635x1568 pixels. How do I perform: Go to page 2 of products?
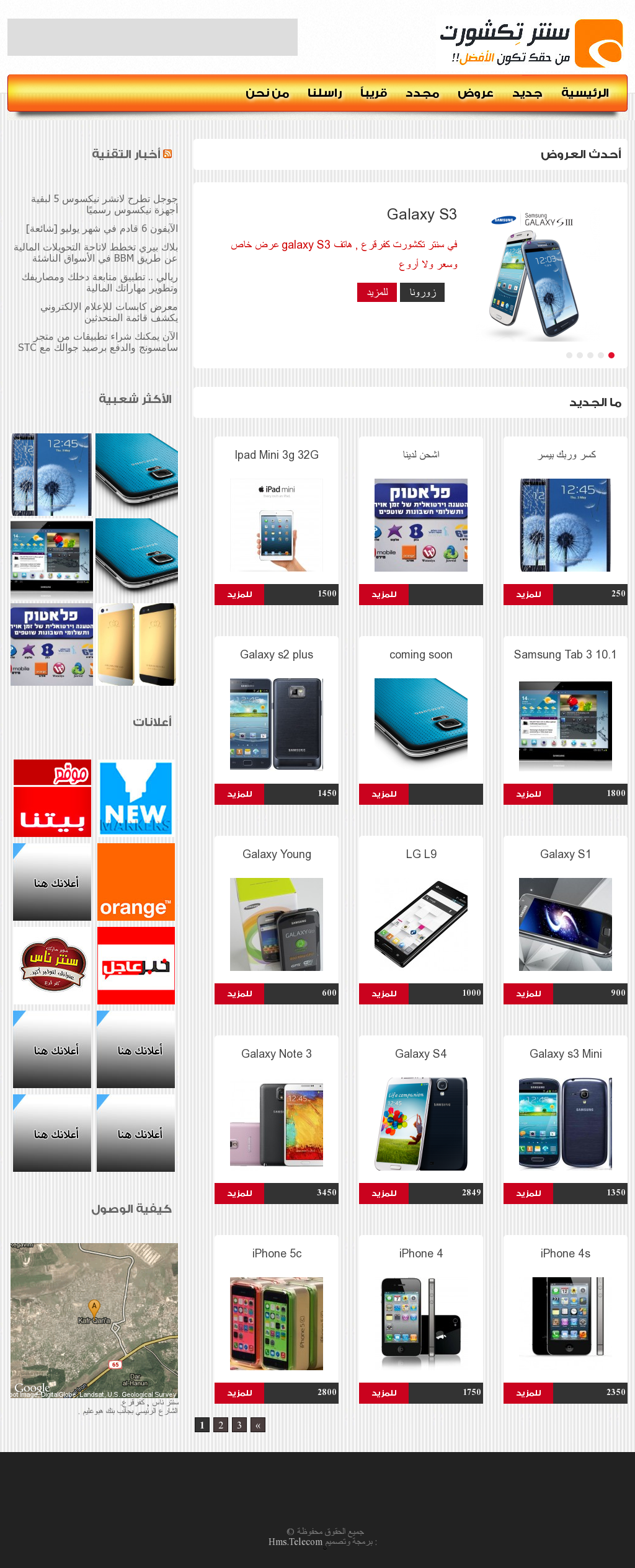[221, 1425]
